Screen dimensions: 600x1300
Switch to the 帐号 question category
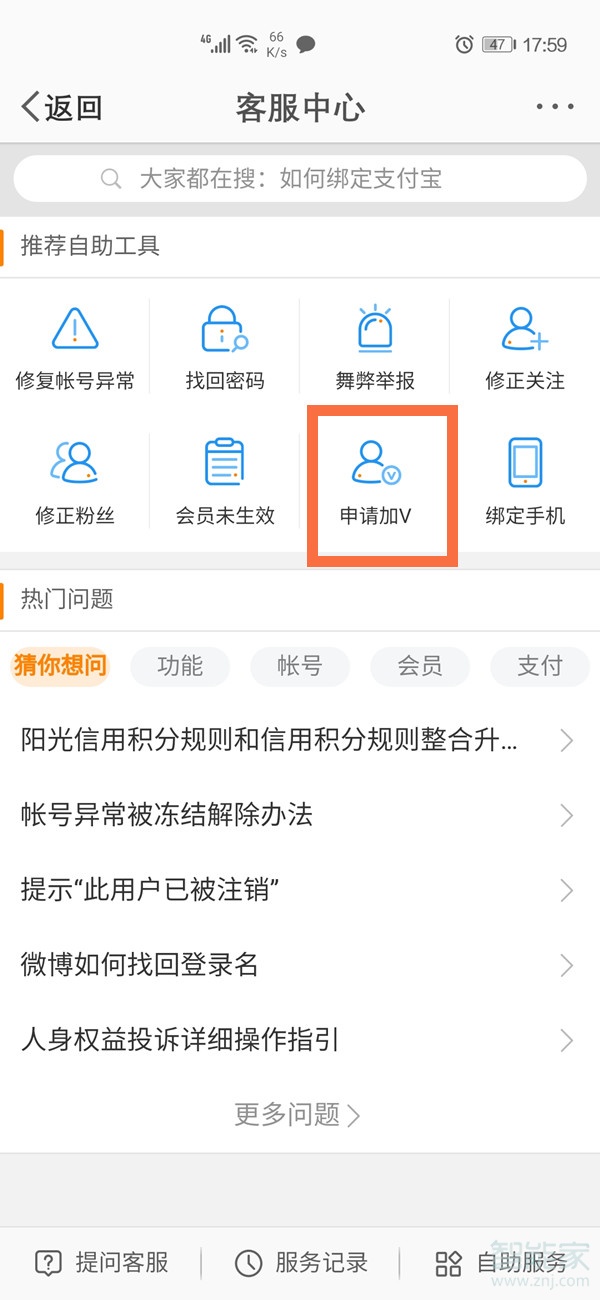point(300,666)
